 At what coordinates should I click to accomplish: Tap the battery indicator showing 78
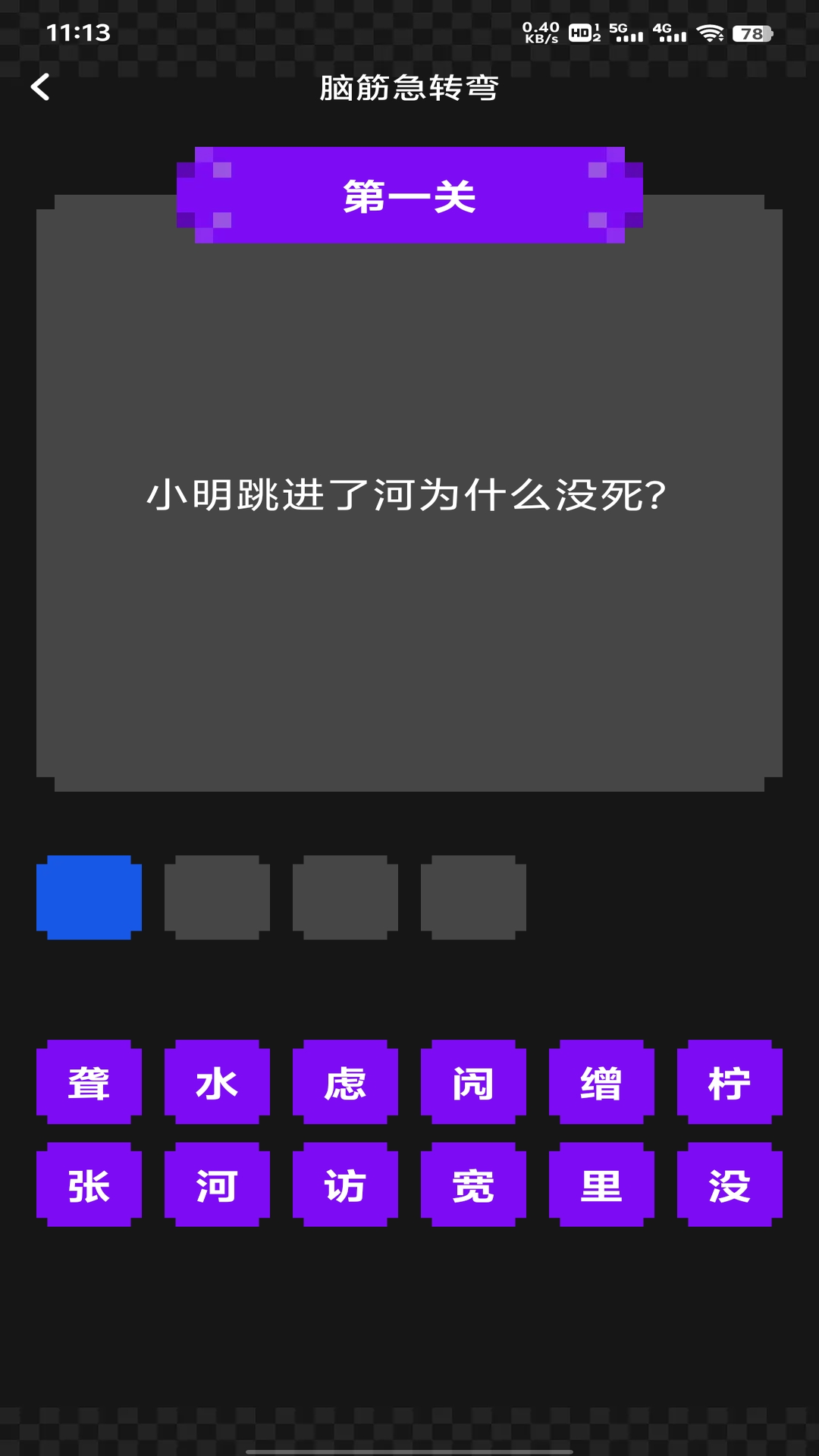[x=749, y=33]
